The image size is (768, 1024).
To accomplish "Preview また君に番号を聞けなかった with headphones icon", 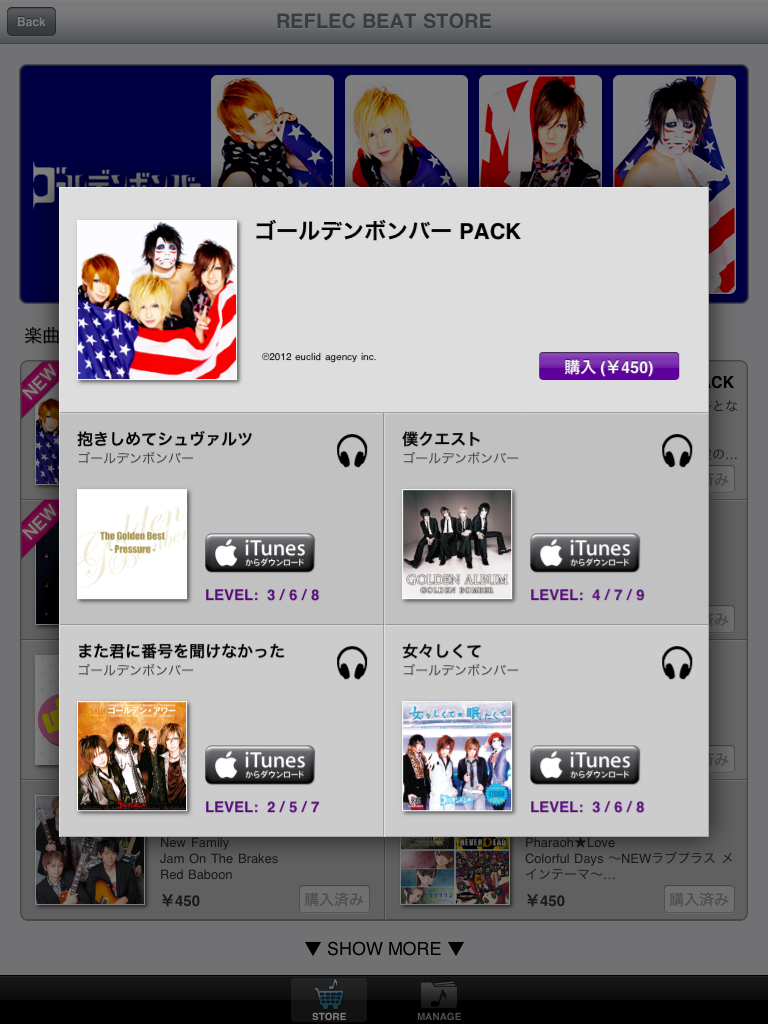I will click(x=352, y=663).
